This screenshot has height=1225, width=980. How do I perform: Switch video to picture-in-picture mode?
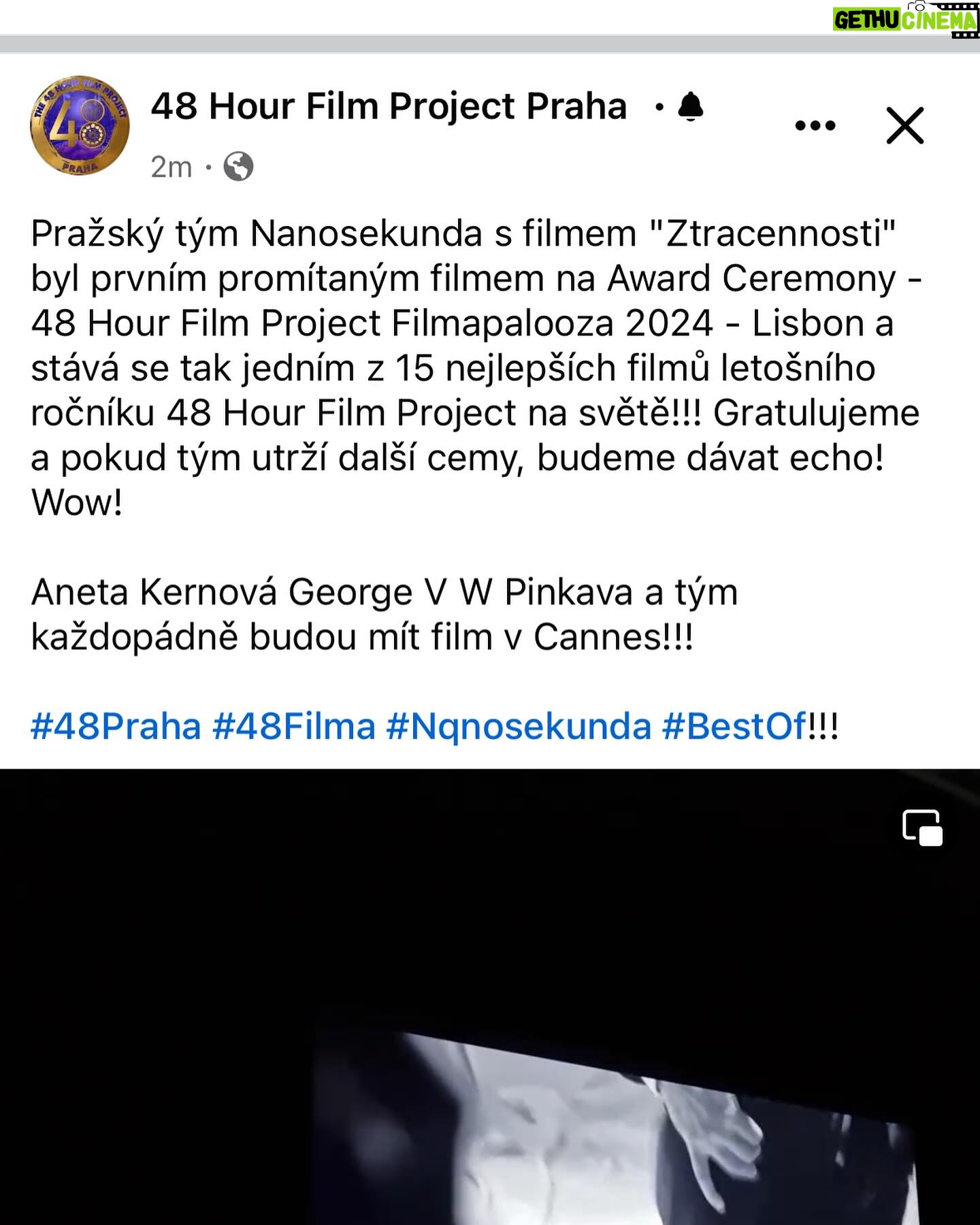pos(922,828)
